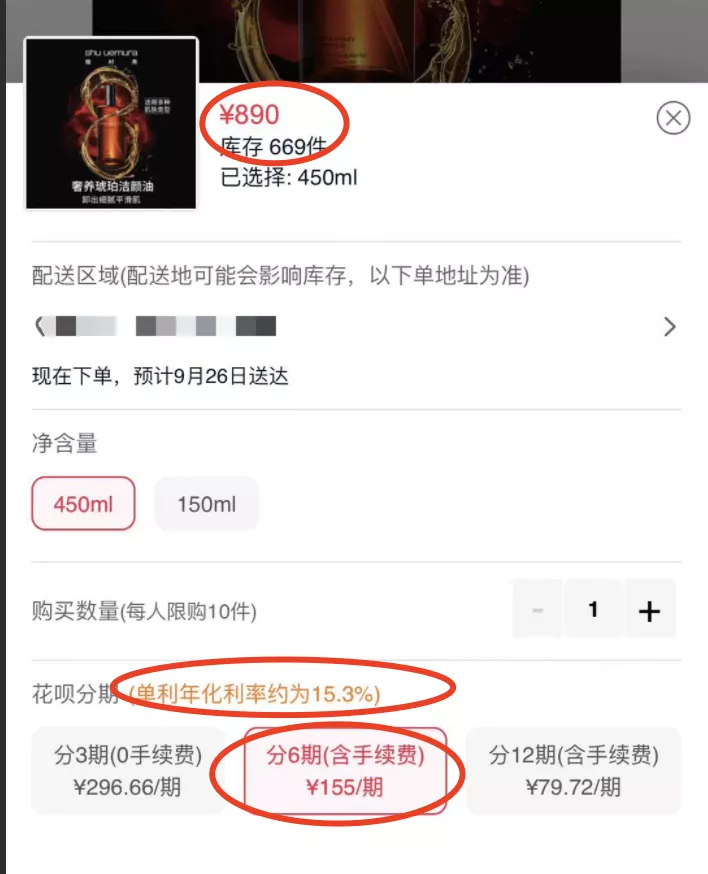Choose 分12期 installment at ¥79.72/期
This screenshot has height=874, width=708.
tap(573, 771)
